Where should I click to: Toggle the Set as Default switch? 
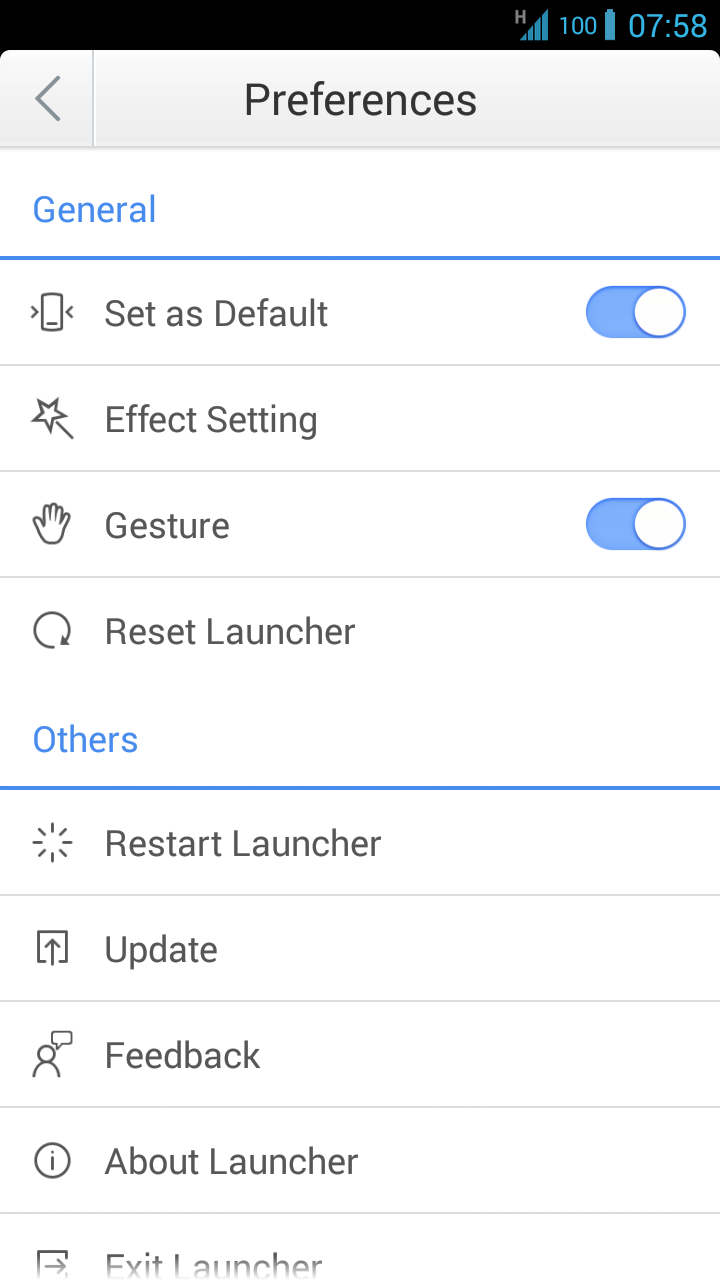635,313
